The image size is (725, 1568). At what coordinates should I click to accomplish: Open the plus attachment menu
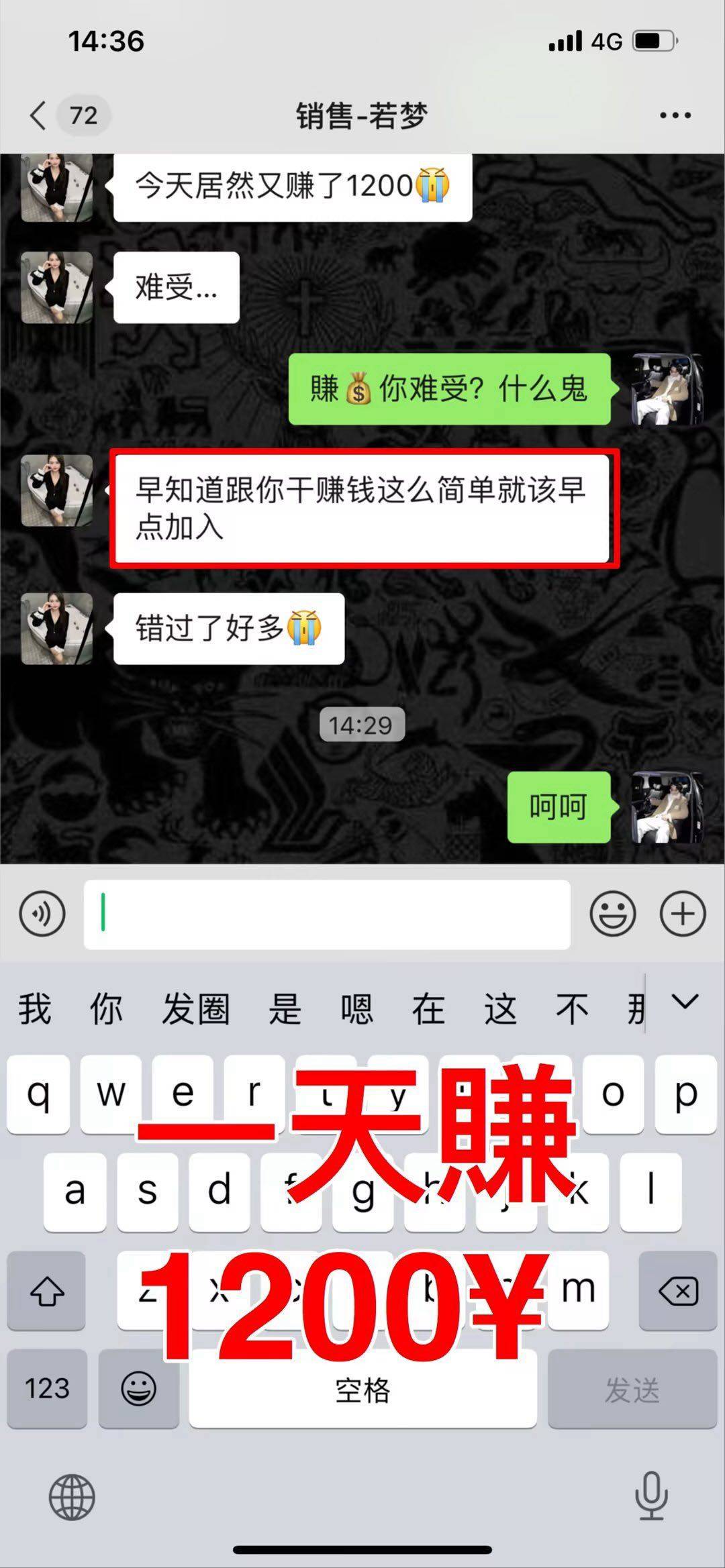coord(683,914)
